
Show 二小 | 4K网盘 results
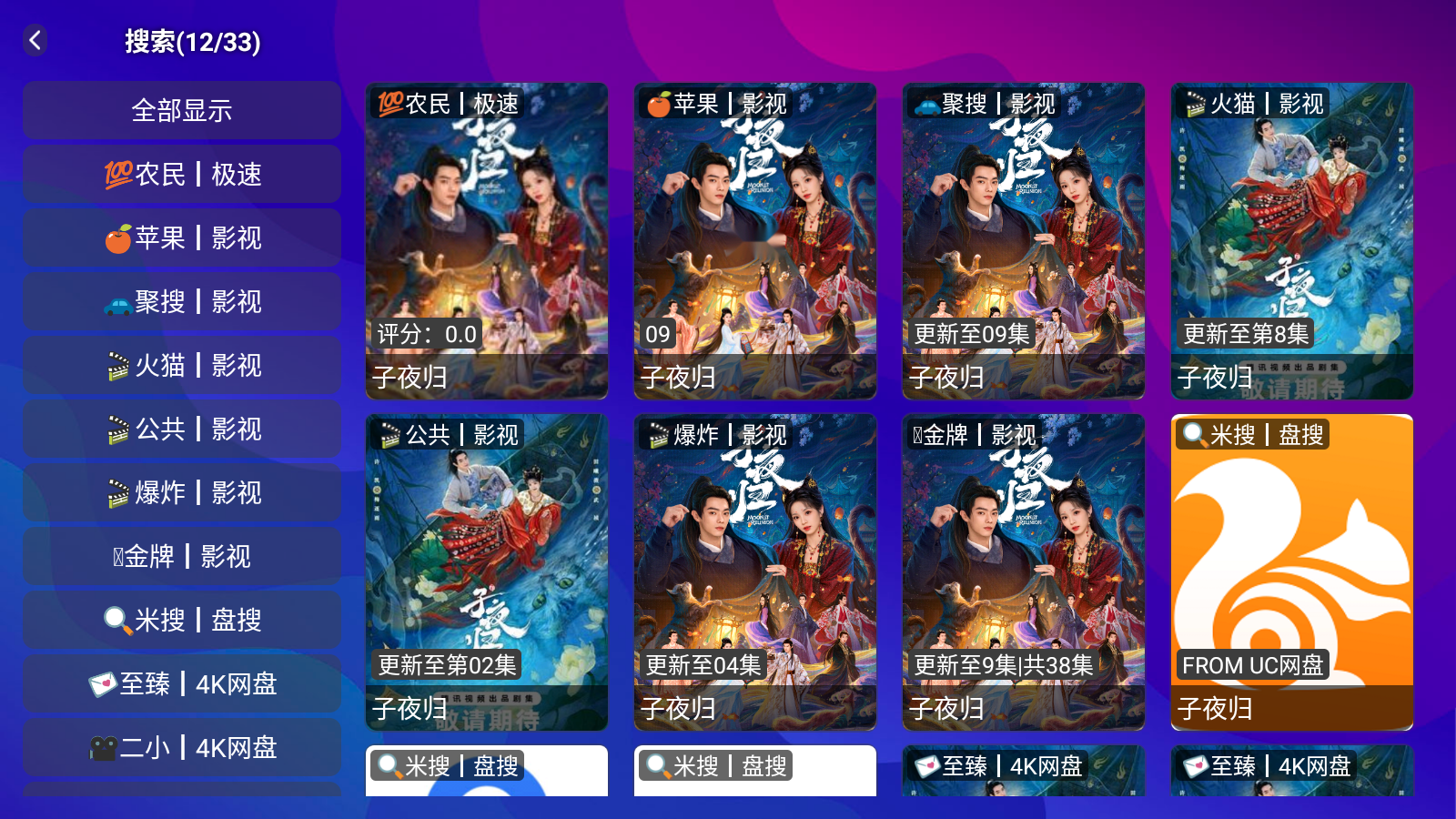point(182,747)
